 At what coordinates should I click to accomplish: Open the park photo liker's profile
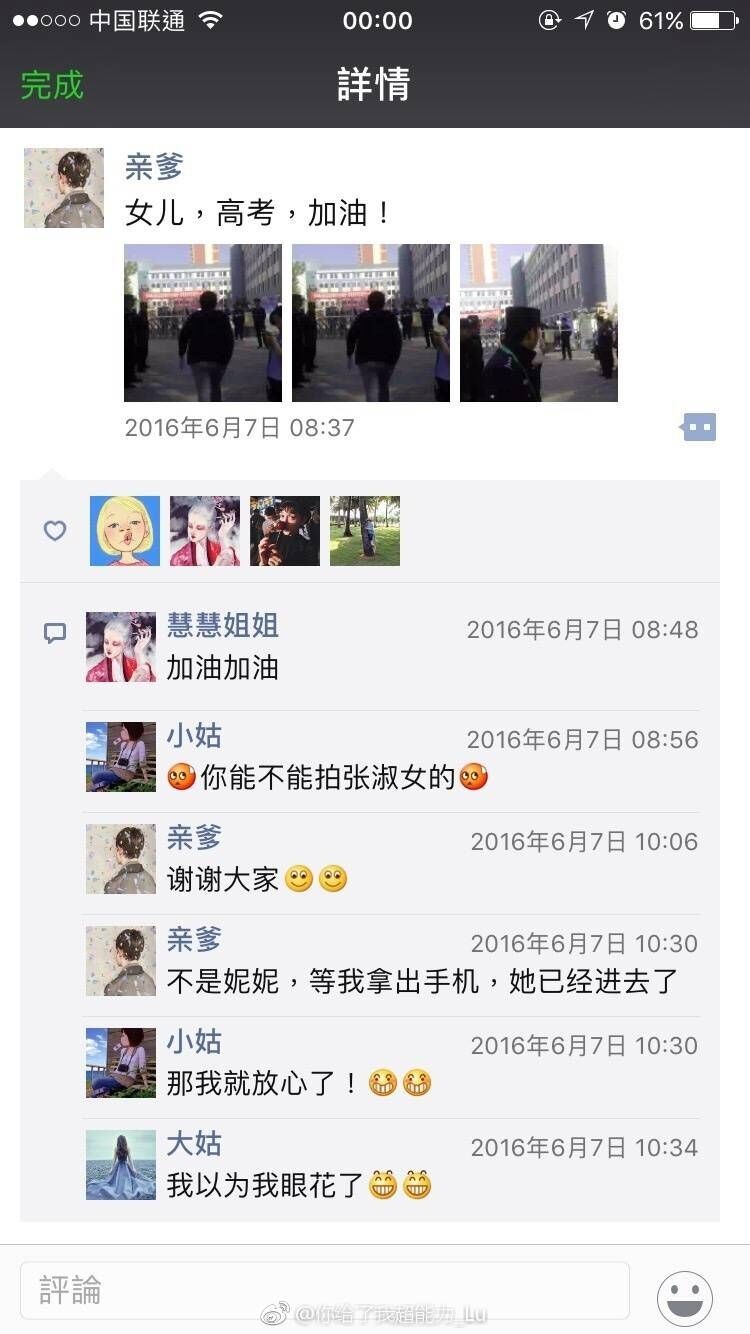(x=365, y=531)
